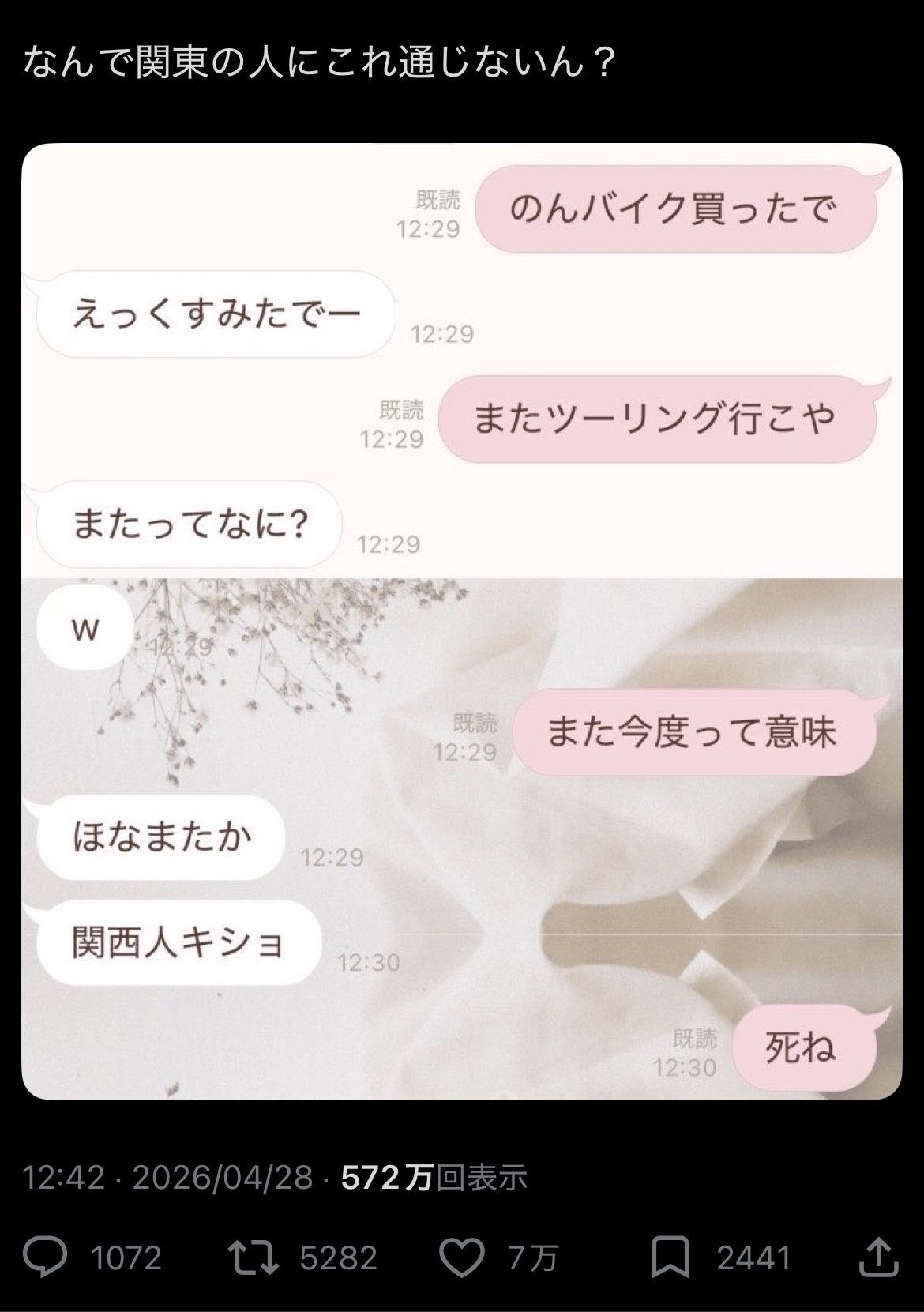Bookmark this post
This screenshot has width=924, height=1312.
(x=670, y=1257)
